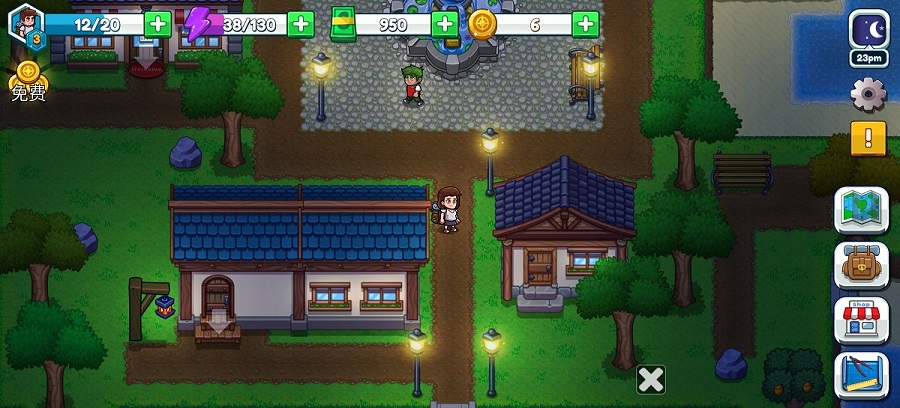The width and height of the screenshot is (900, 408).
Task: Open the Shop
Action: coord(861,320)
